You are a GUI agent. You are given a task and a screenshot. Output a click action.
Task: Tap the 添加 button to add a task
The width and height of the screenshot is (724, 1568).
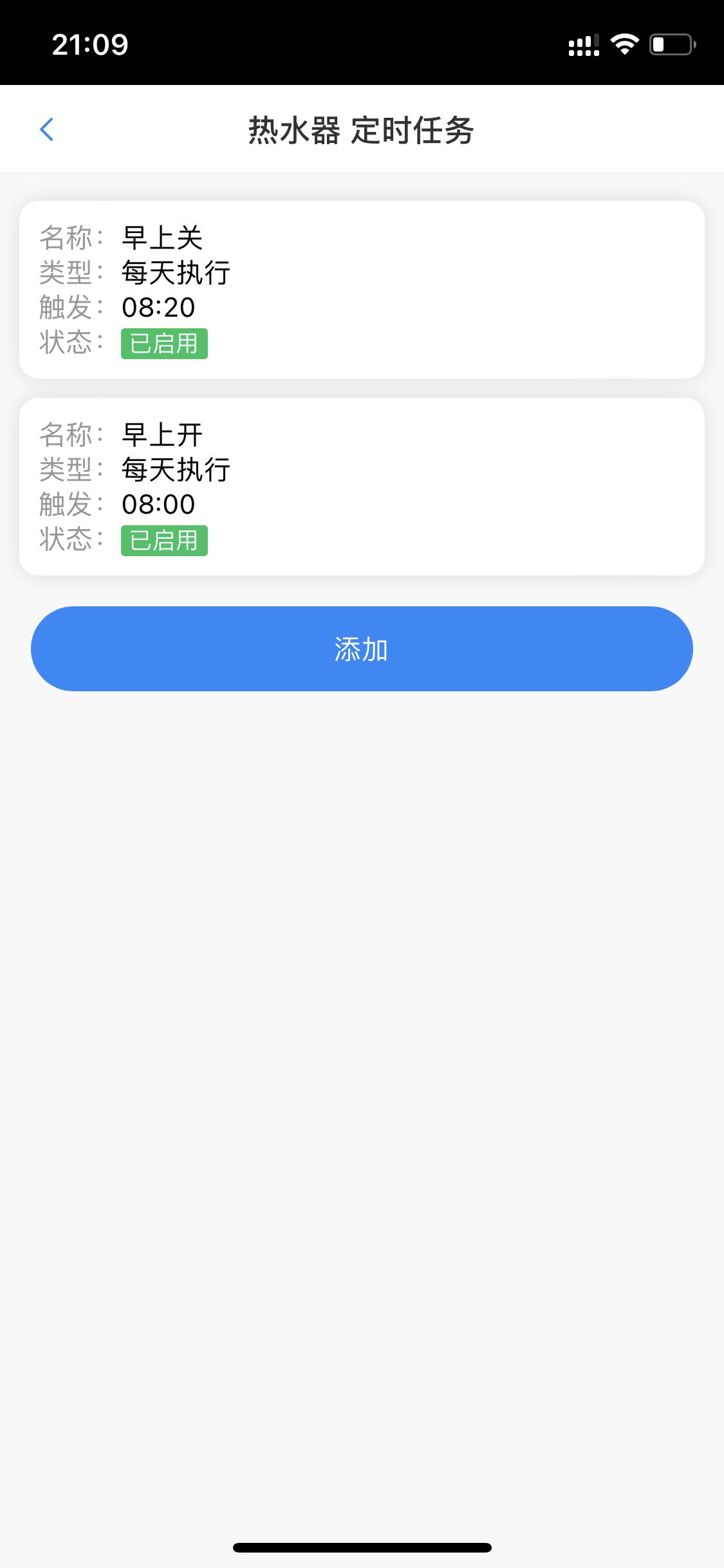point(362,649)
